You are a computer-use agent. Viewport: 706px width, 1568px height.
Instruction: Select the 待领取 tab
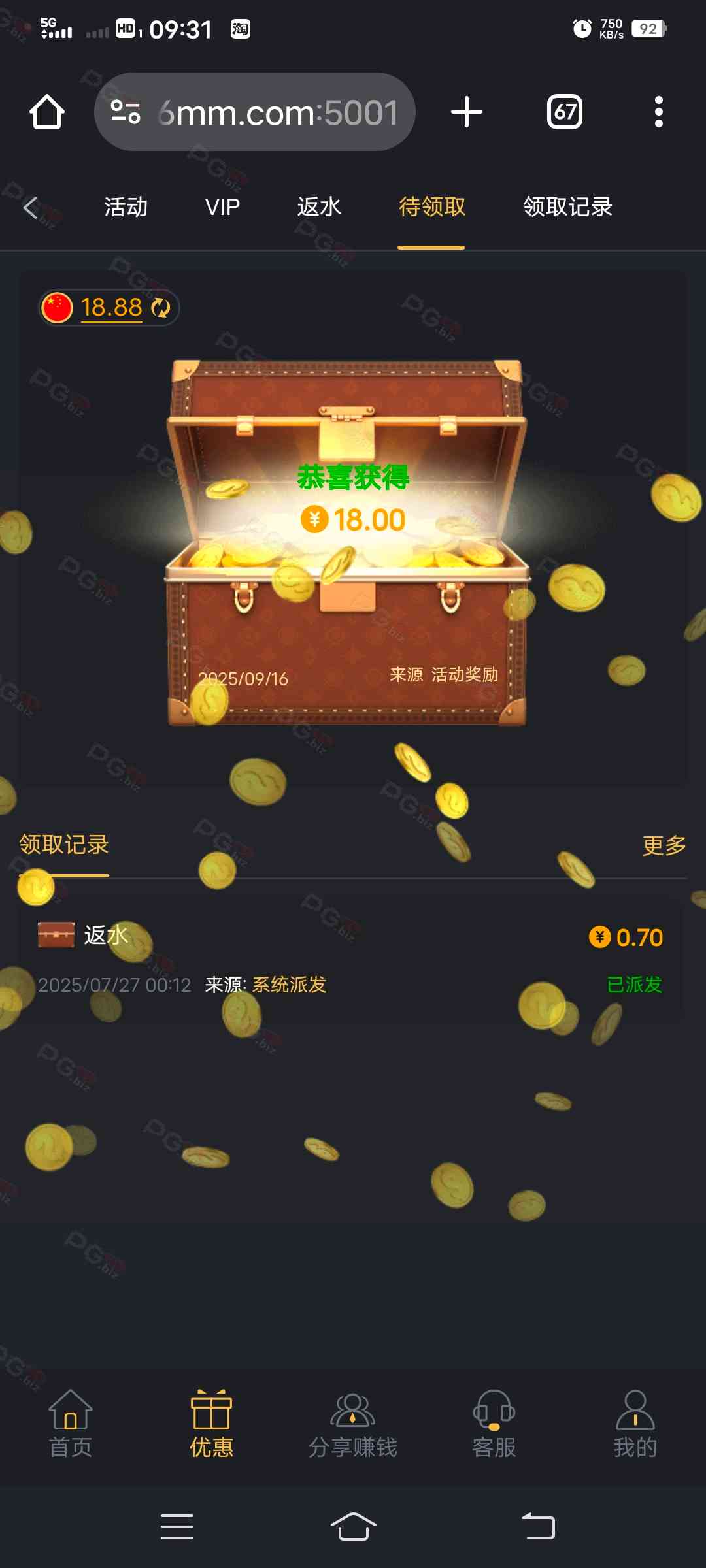point(431,208)
